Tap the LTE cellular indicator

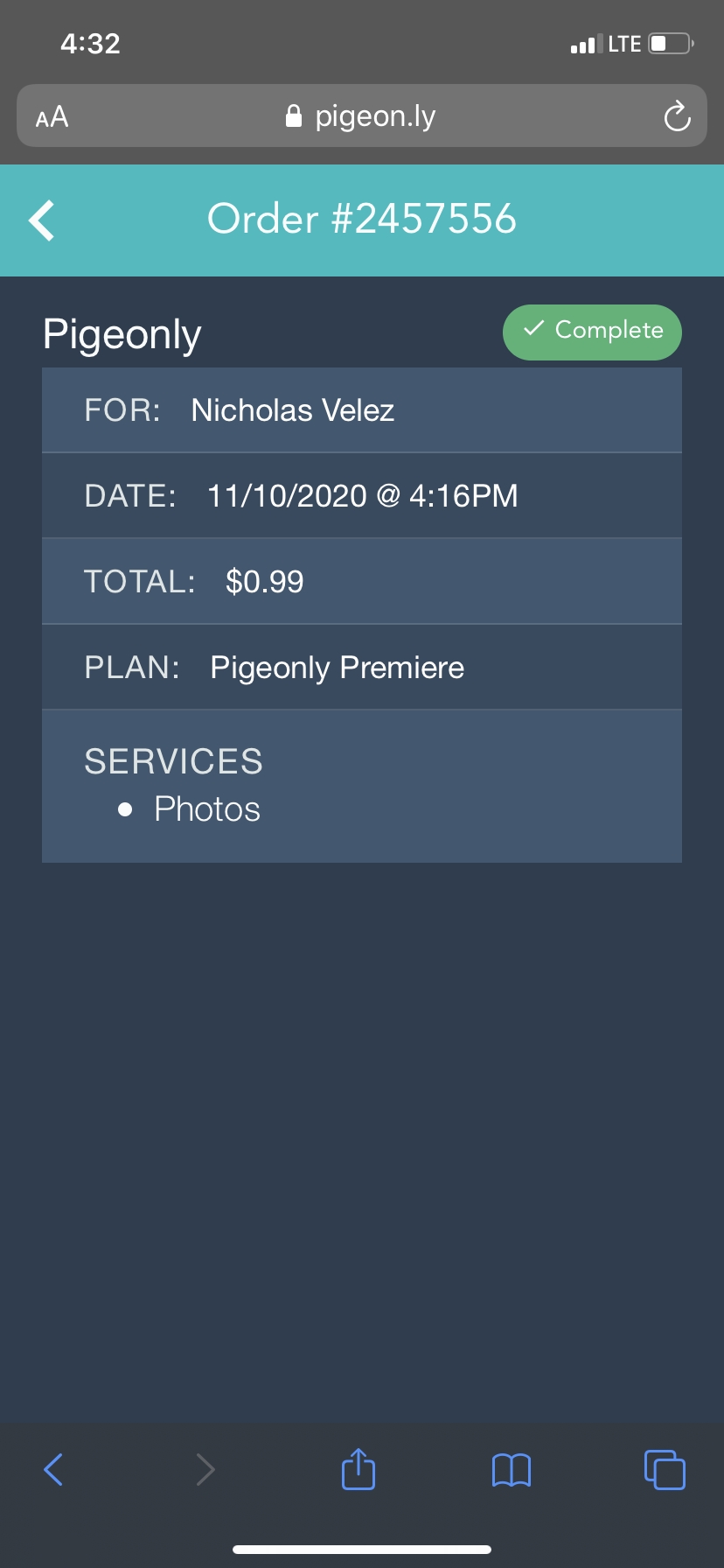(x=623, y=42)
